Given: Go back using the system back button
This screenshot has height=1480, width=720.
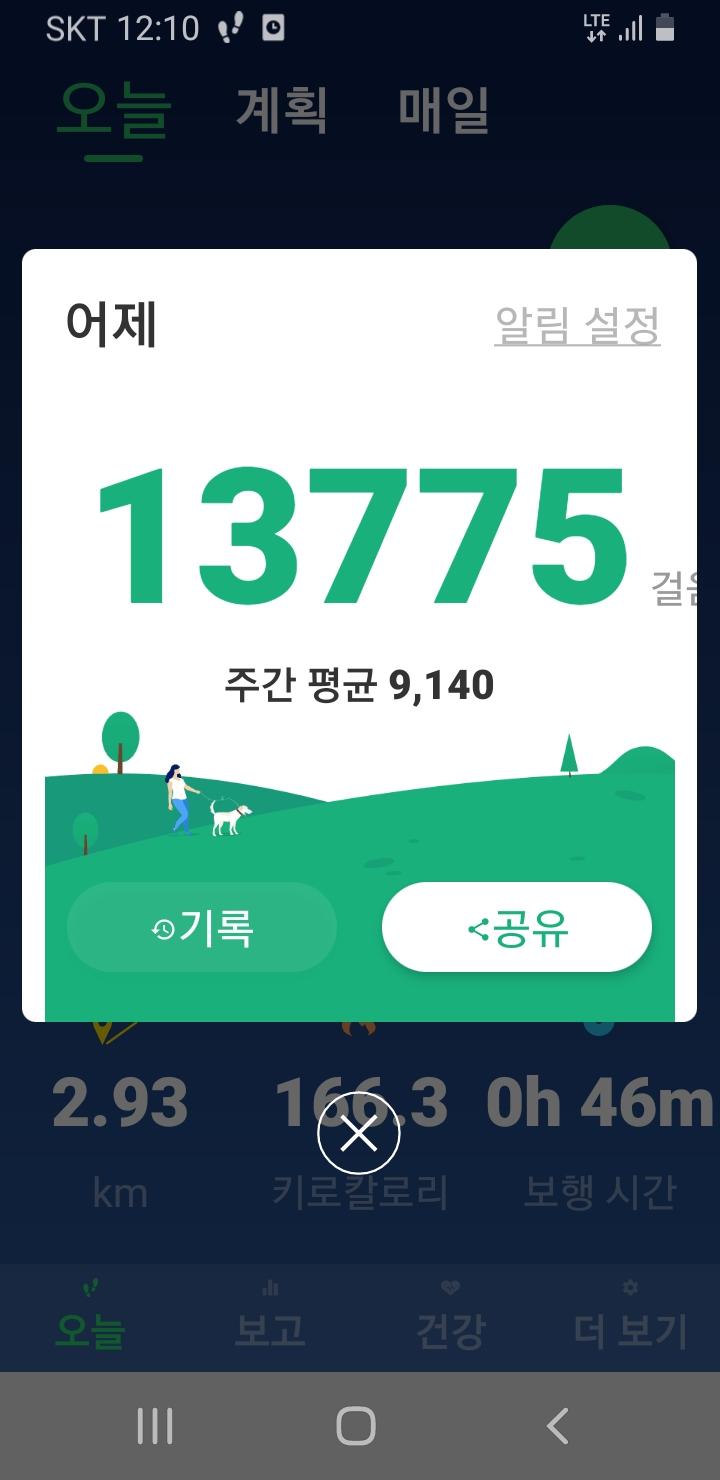Looking at the screenshot, I should point(558,1426).
